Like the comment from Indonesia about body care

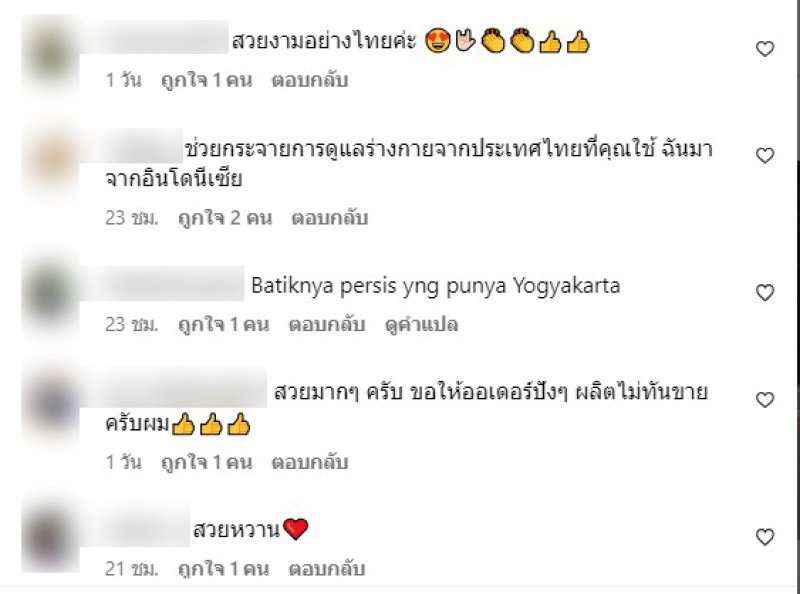(765, 156)
